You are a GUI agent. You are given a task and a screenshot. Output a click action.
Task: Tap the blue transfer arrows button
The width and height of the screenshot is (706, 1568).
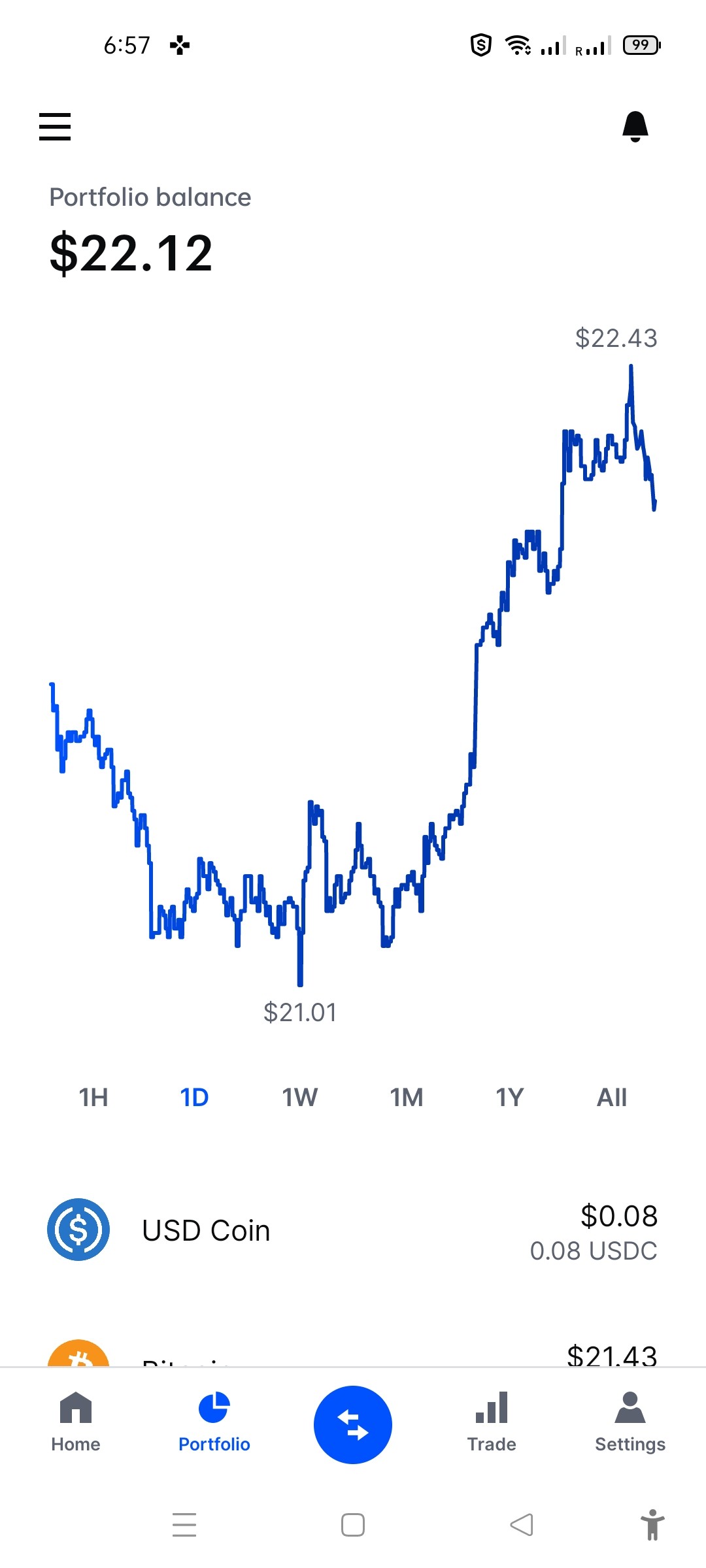pyautogui.click(x=353, y=1425)
